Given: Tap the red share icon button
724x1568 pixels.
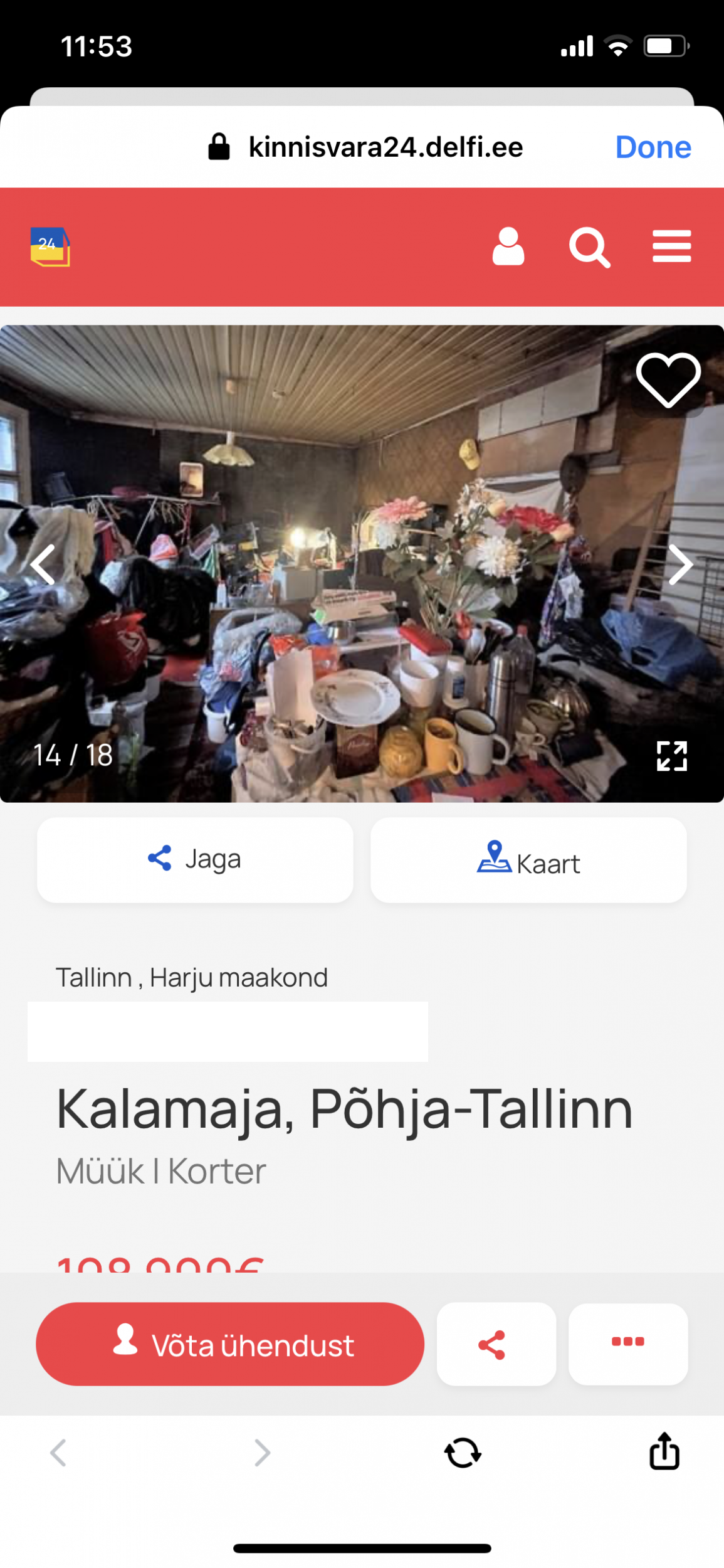Looking at the screenshot, I should click(496, 1344).
